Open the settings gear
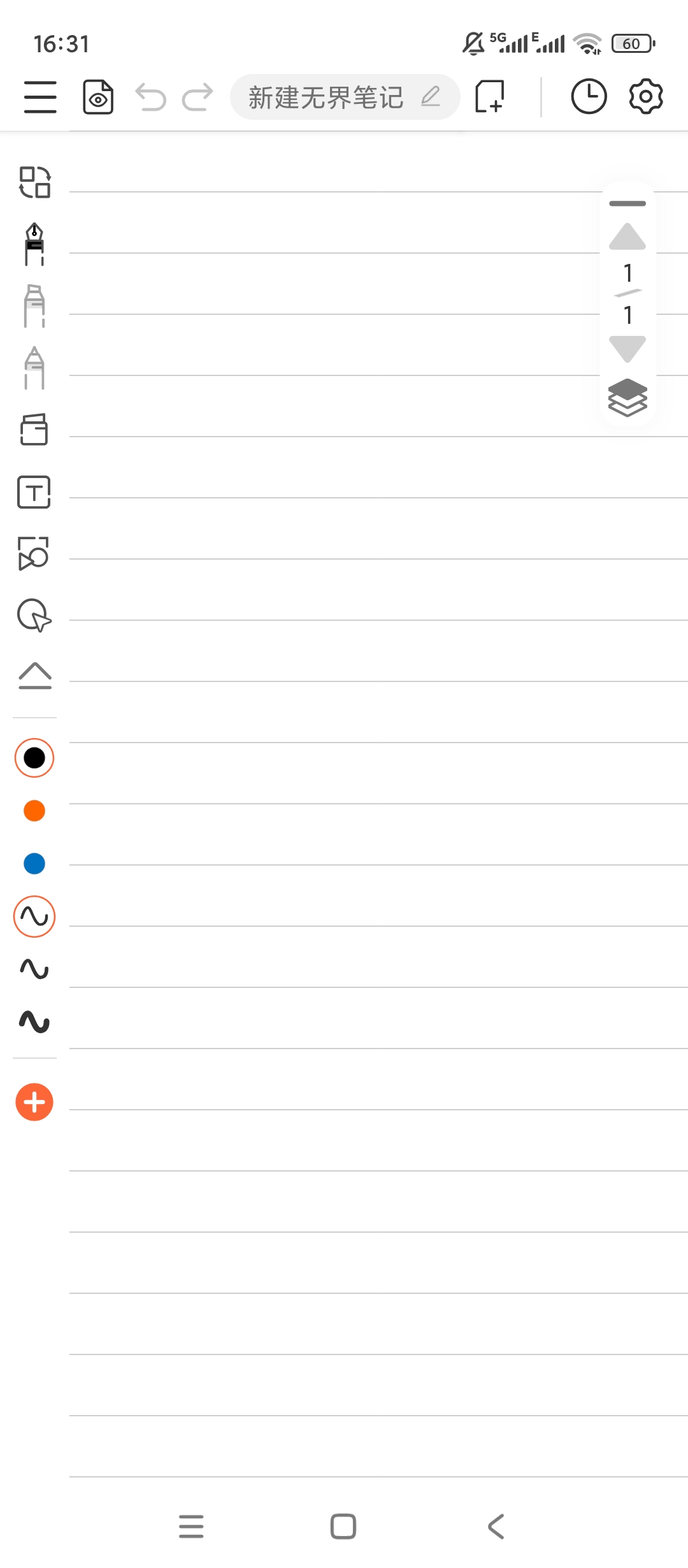Image resolution: width=688 pixels, height=1568 pixels. 645,97
